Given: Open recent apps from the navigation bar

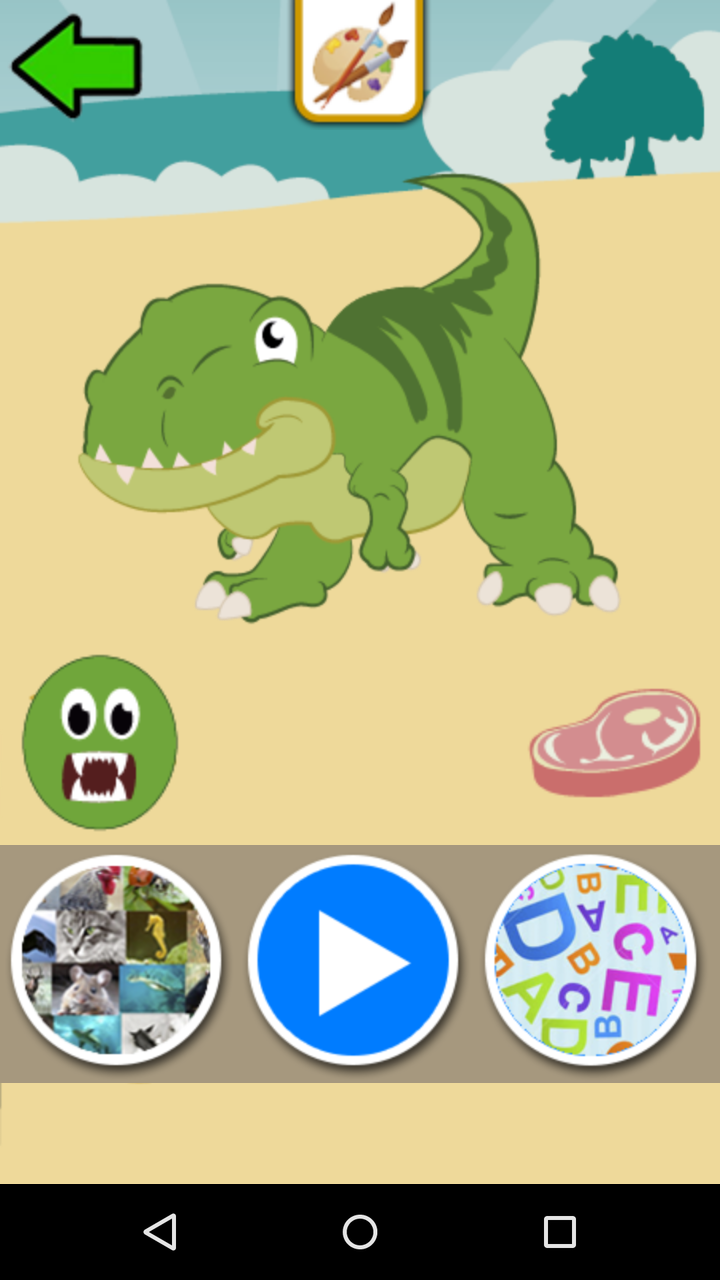Looking at the screenshot, I should [x=559, y=1232].
